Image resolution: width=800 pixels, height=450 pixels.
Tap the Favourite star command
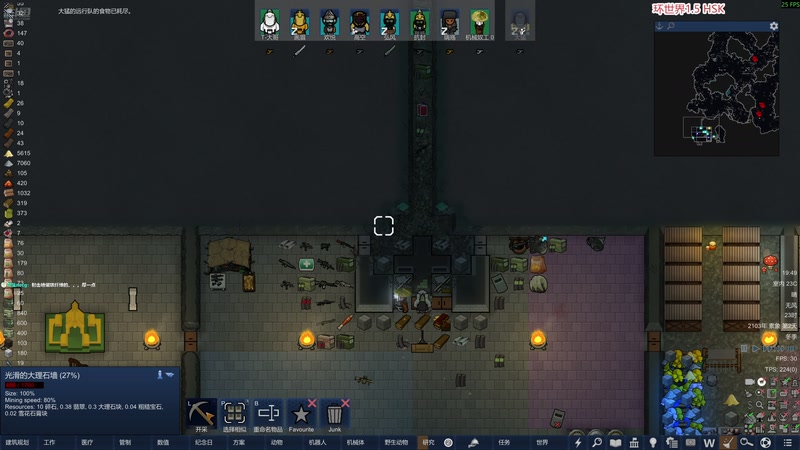tap(303, 416)
